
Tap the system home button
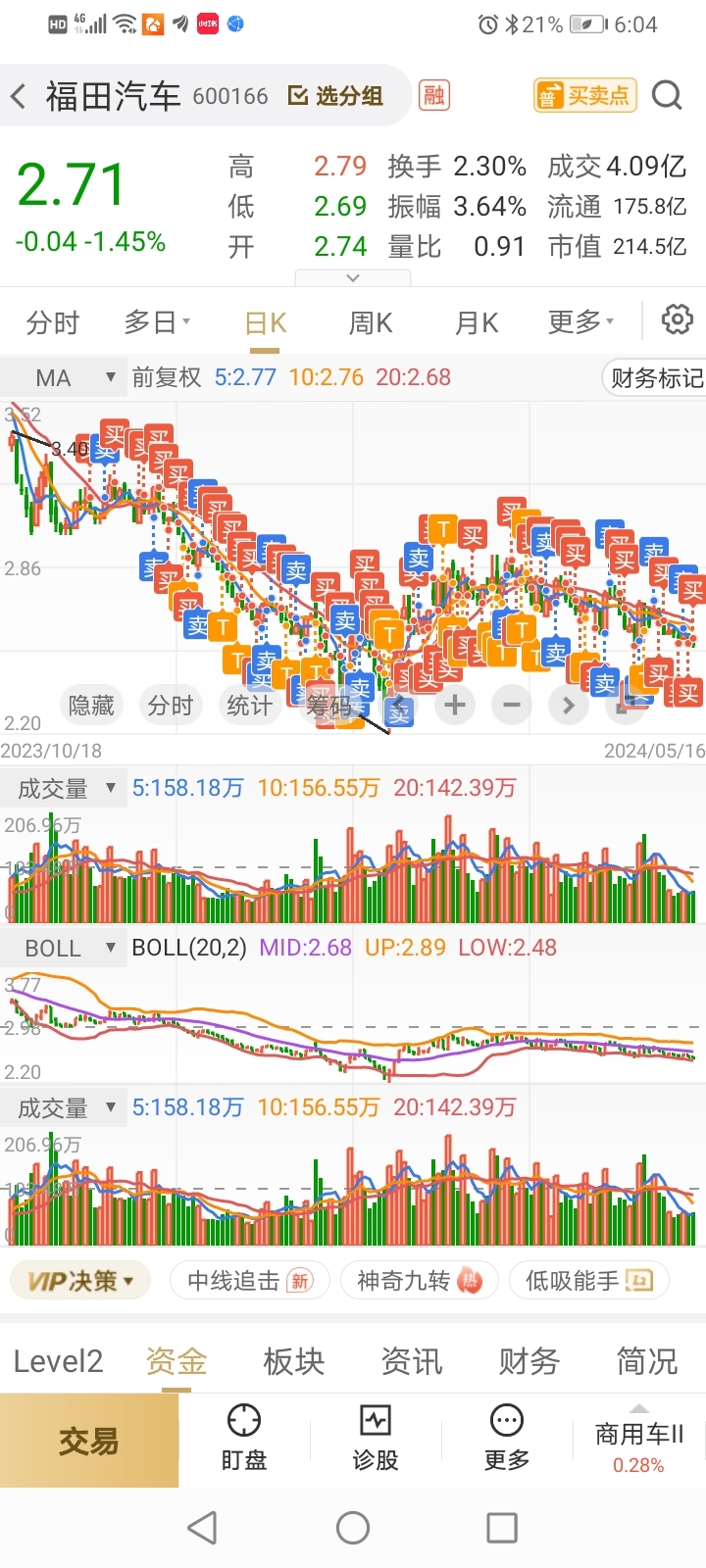pyautogui.click(x=353, y=1527)
